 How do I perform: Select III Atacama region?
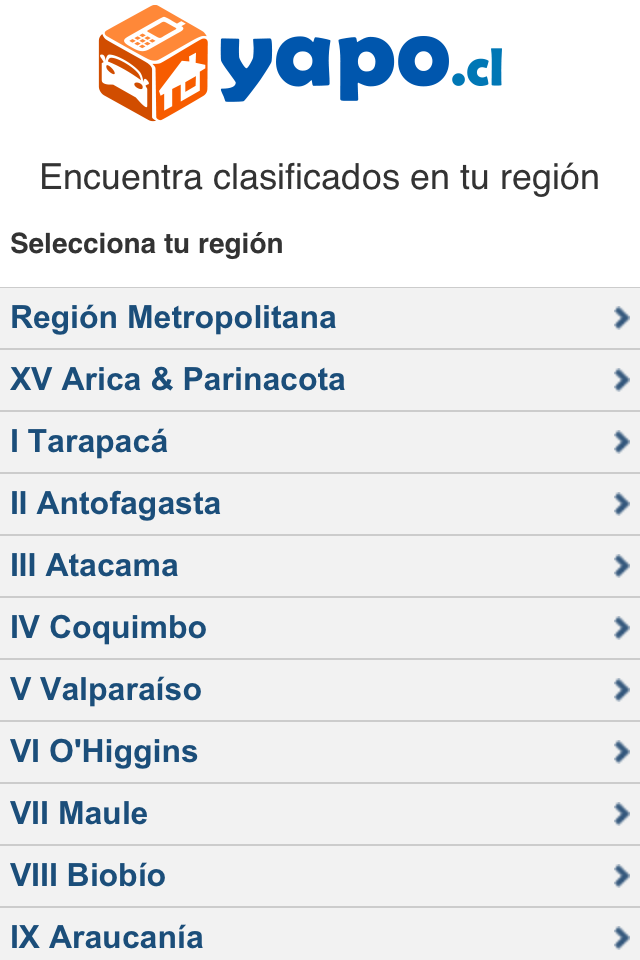(x=320, y=566)
